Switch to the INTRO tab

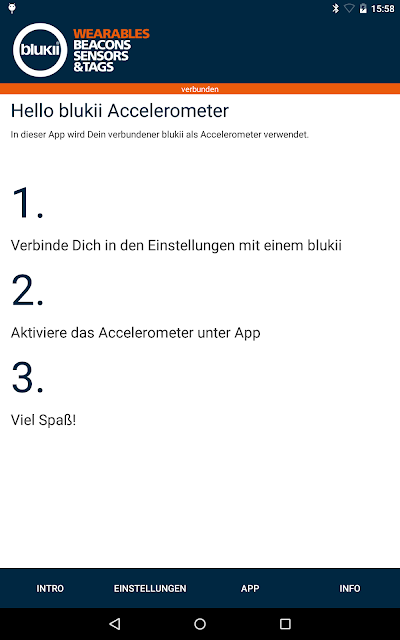[x=50, y=588]
